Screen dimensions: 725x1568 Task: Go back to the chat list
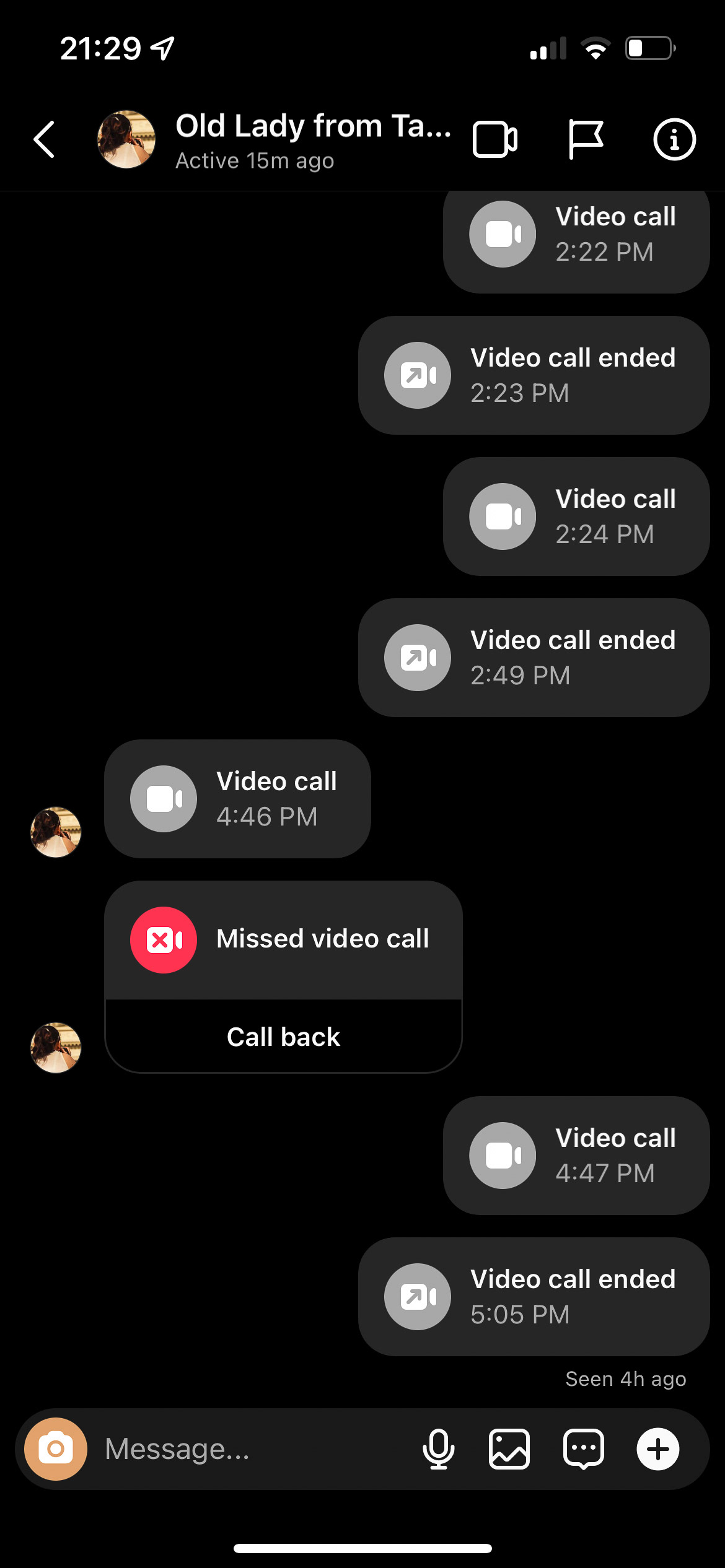pyautogui.click(x=45, y=139)
